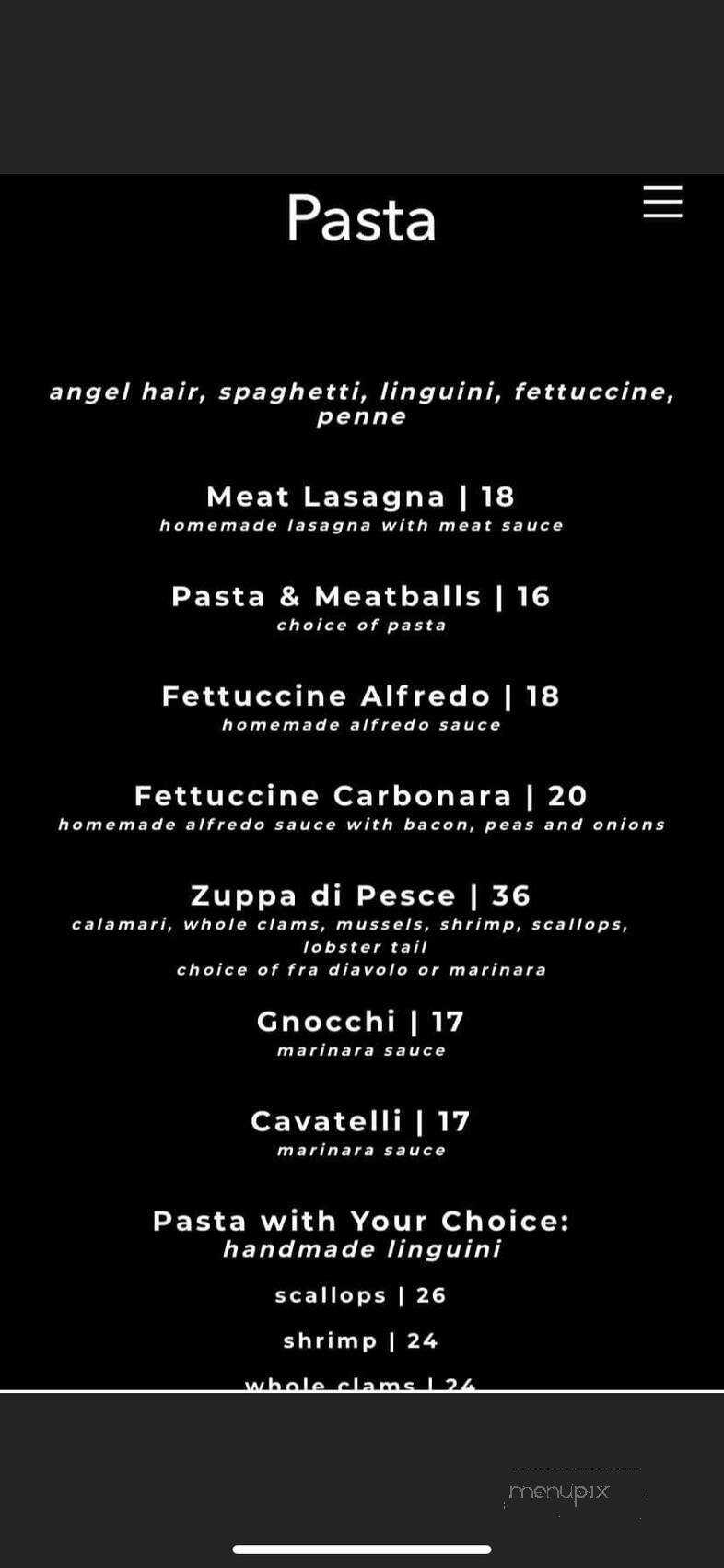Select the shrimp option
This screenshot has width=724, height=1568.
[x=360, y=1340]
